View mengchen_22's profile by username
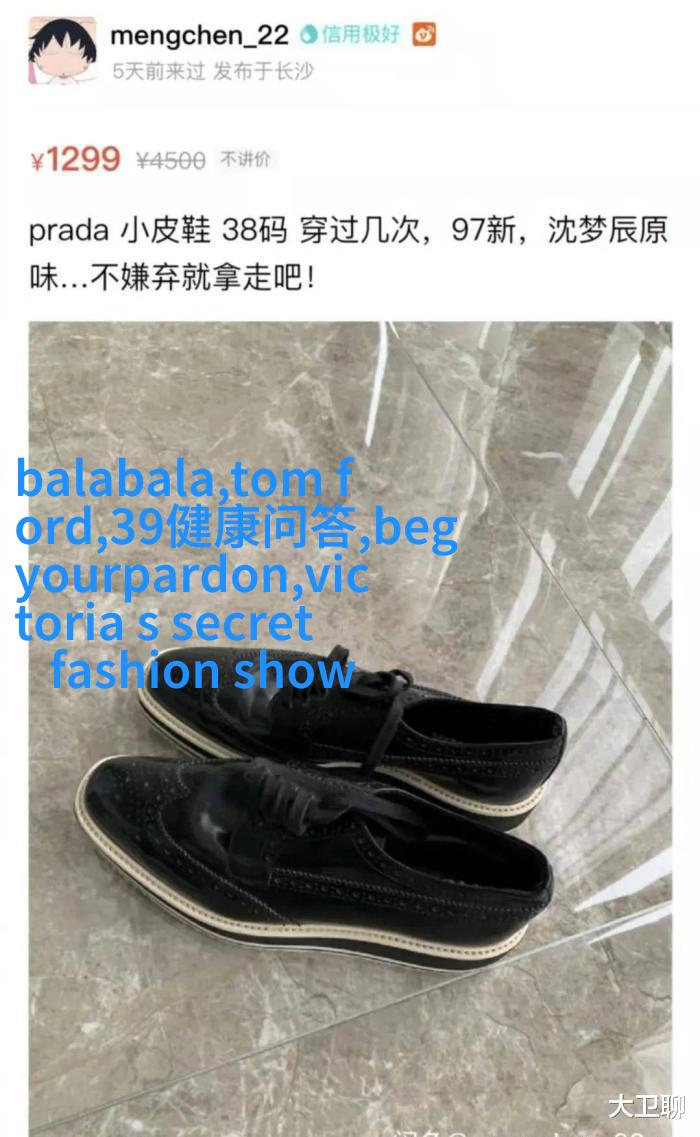This screenshot has height=1137, width=700. 199,35
